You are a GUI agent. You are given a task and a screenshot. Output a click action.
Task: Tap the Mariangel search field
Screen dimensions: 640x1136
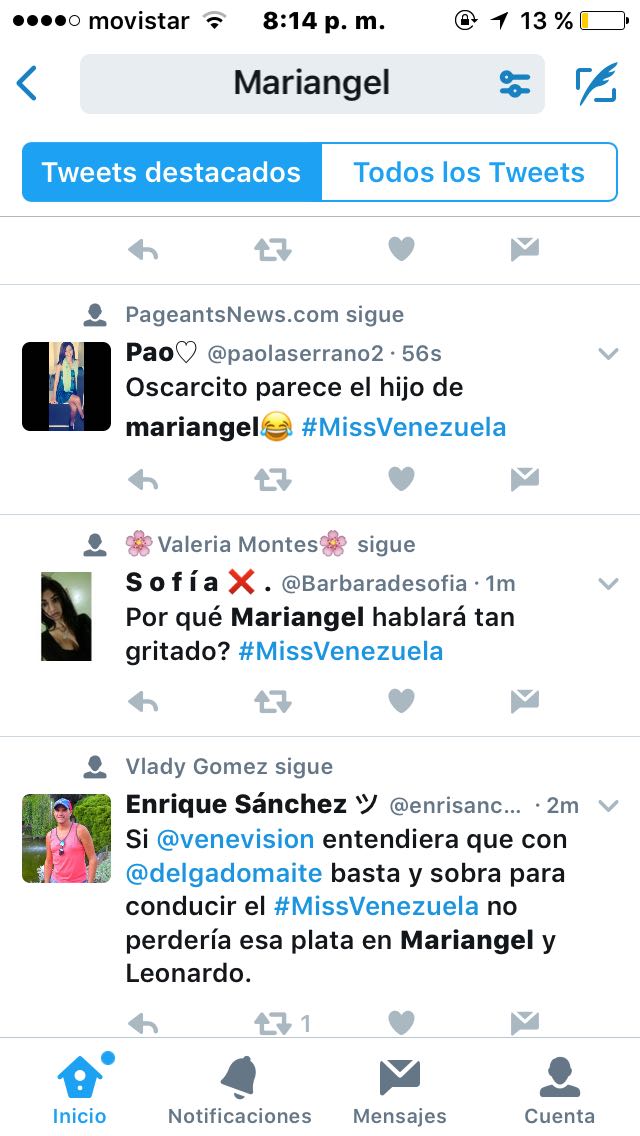pyautogui.click(x=312, y=84)
